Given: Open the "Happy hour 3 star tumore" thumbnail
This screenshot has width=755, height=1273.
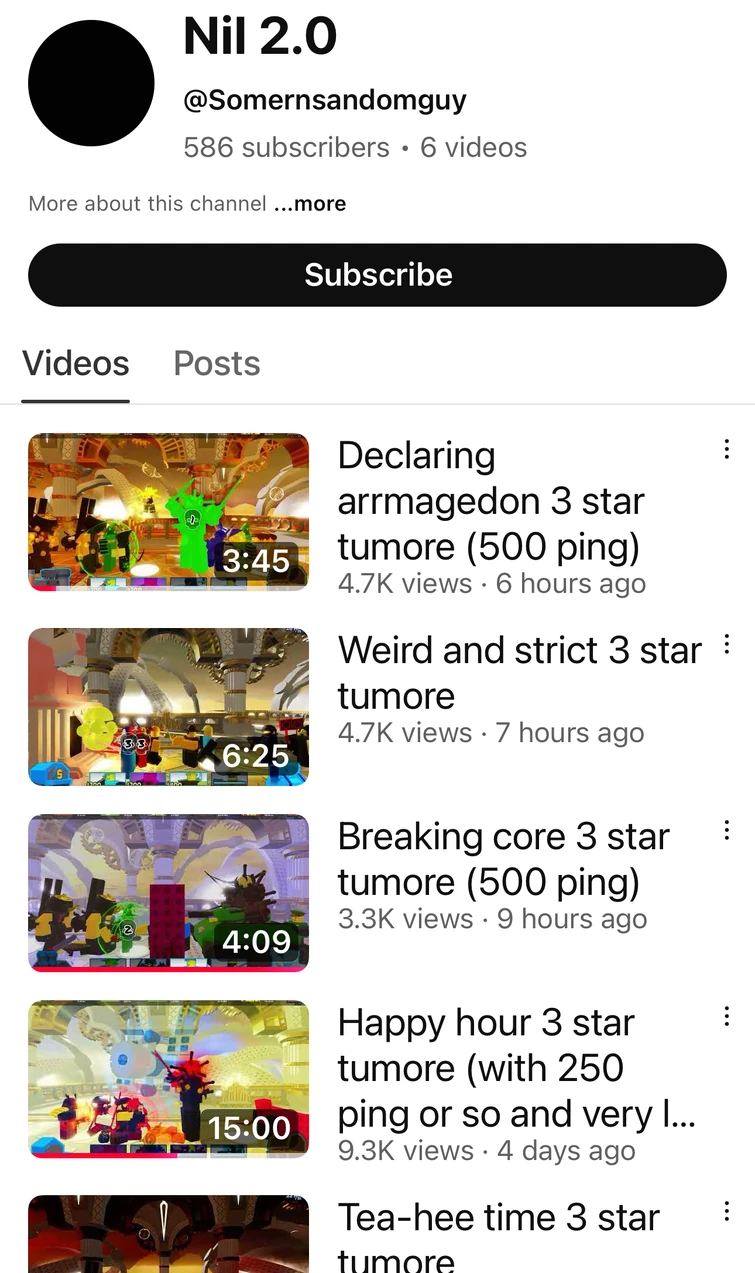Looking at the screenshot, I should (x=168, y=1079).
